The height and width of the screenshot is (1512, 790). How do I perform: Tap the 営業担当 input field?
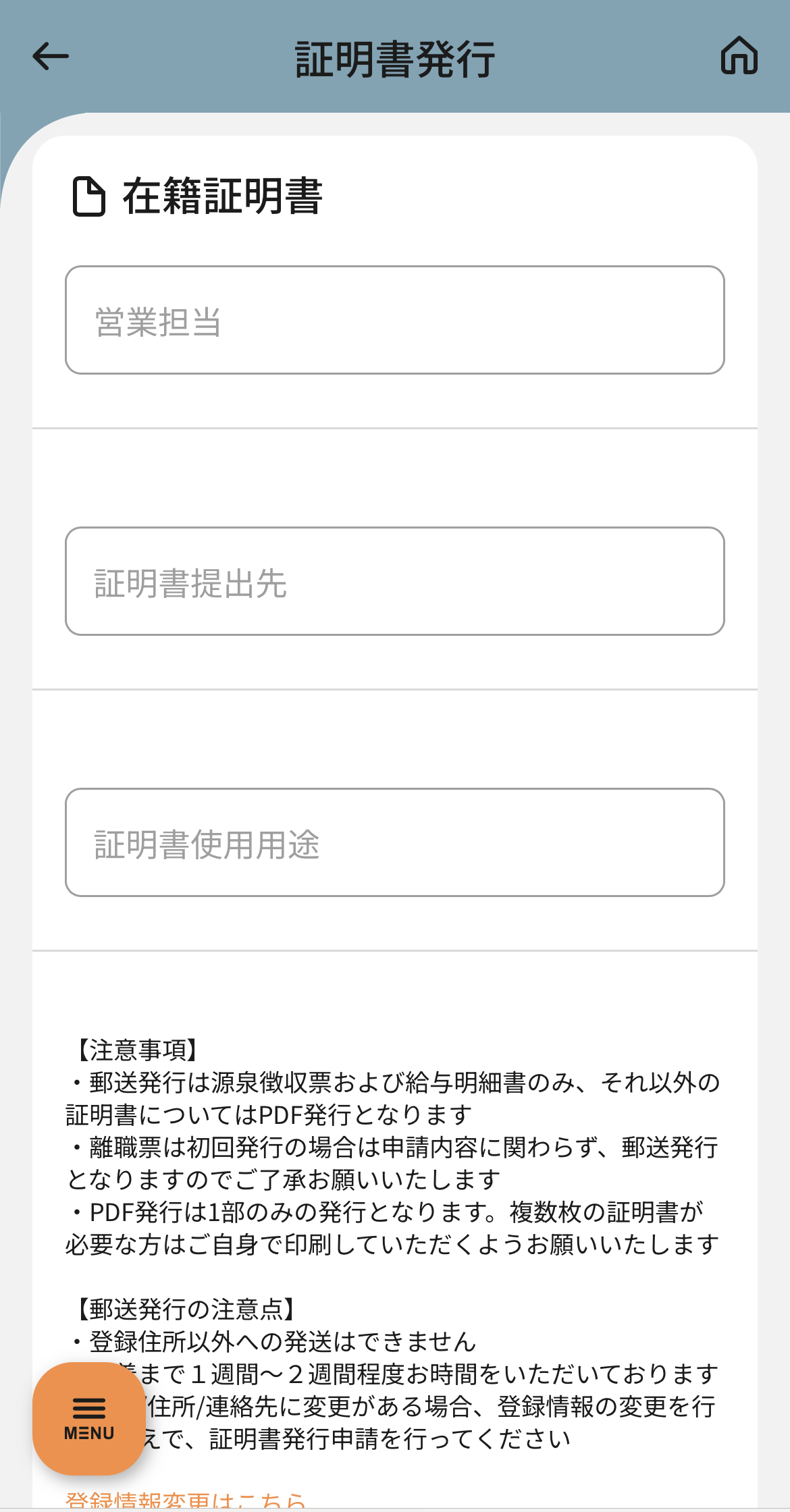(x=395, y=320)
